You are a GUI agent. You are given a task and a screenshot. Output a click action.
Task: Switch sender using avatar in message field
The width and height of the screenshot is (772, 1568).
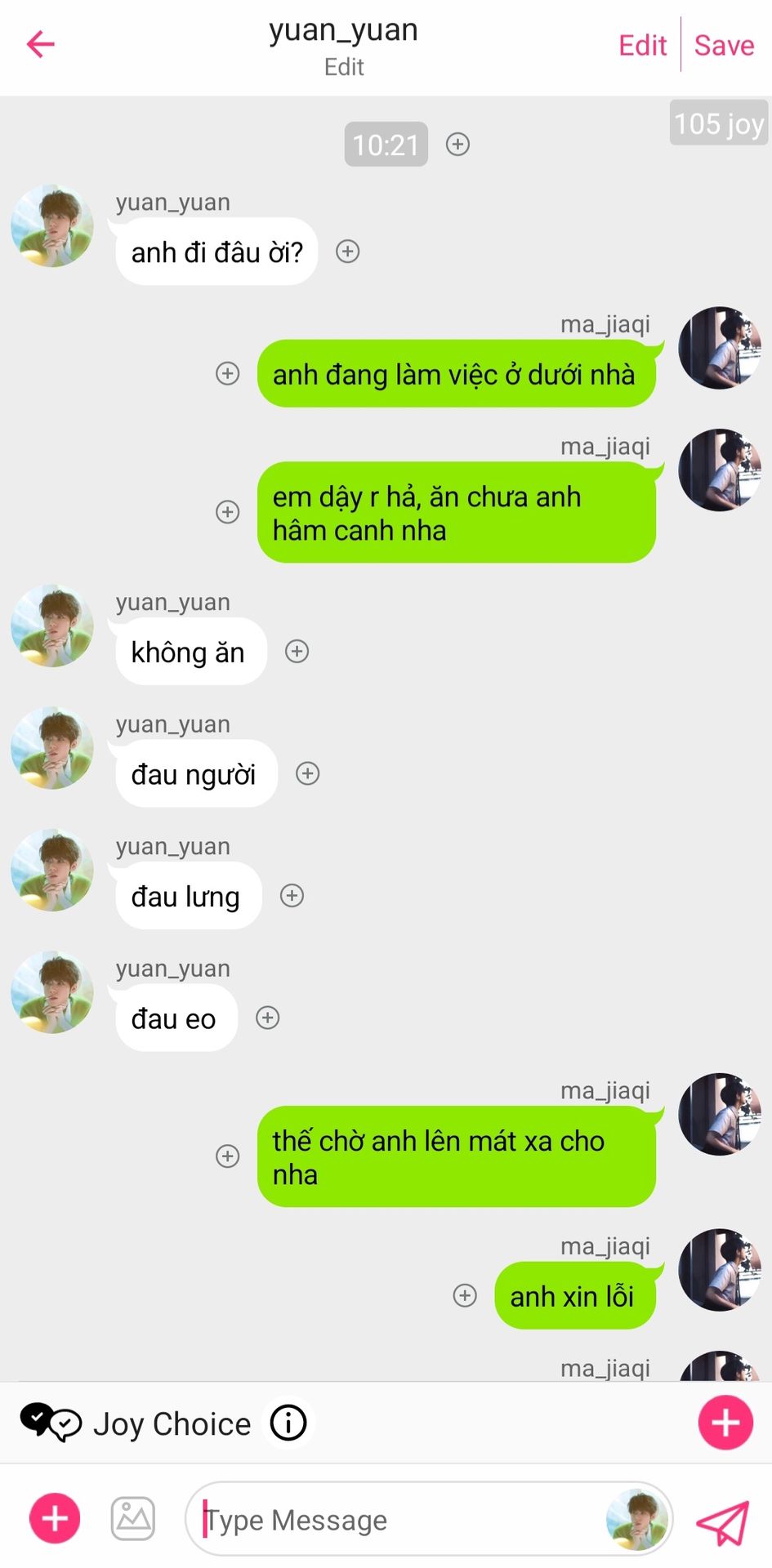point(636,1519)
